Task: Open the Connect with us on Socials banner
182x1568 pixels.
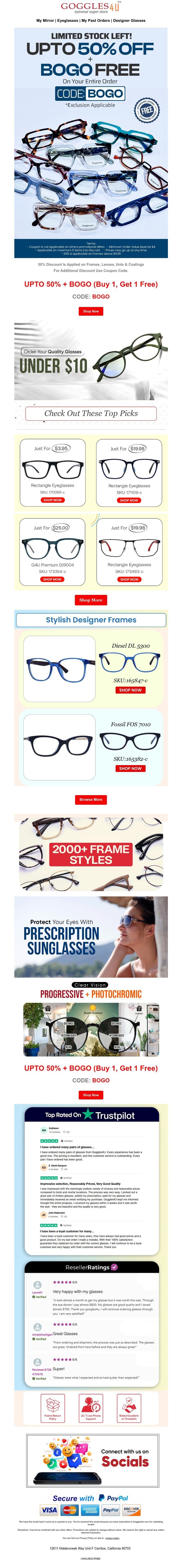Action: point(91,1459)
